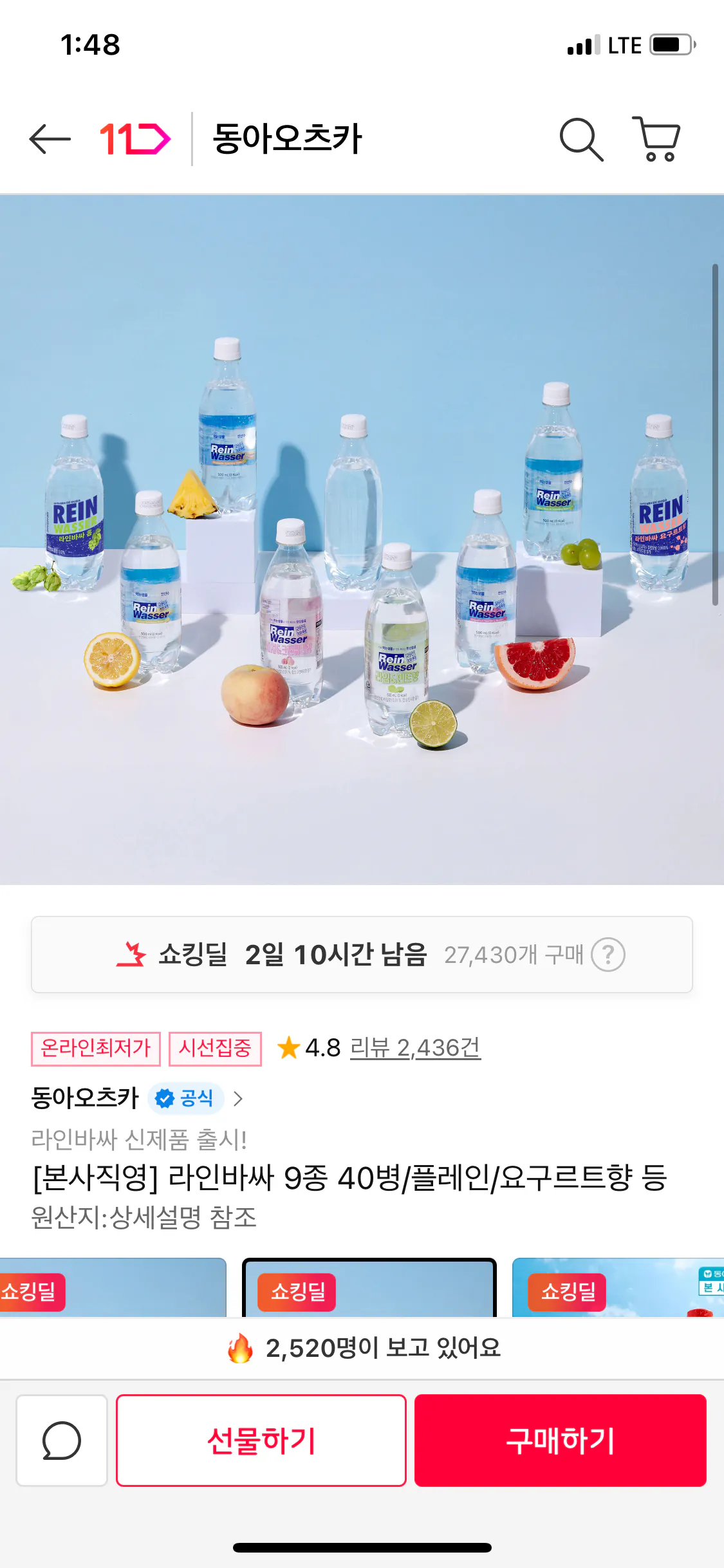Tap the 구매하기 button
The height and width of the screenshot is (1568, 724).
[x=560, y=1441]
